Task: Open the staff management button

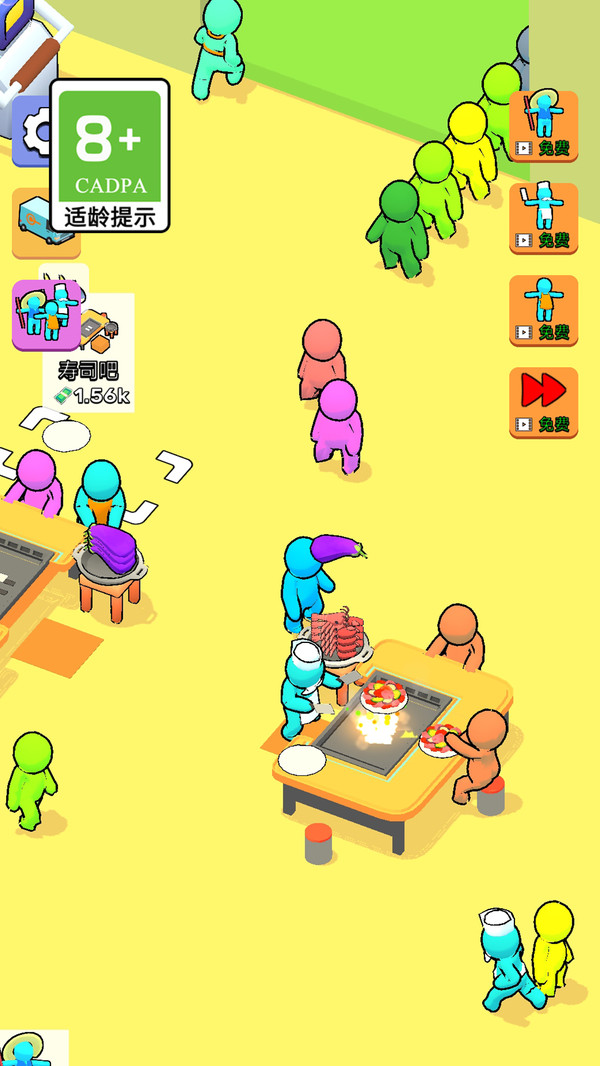Action: click(46, 314)
